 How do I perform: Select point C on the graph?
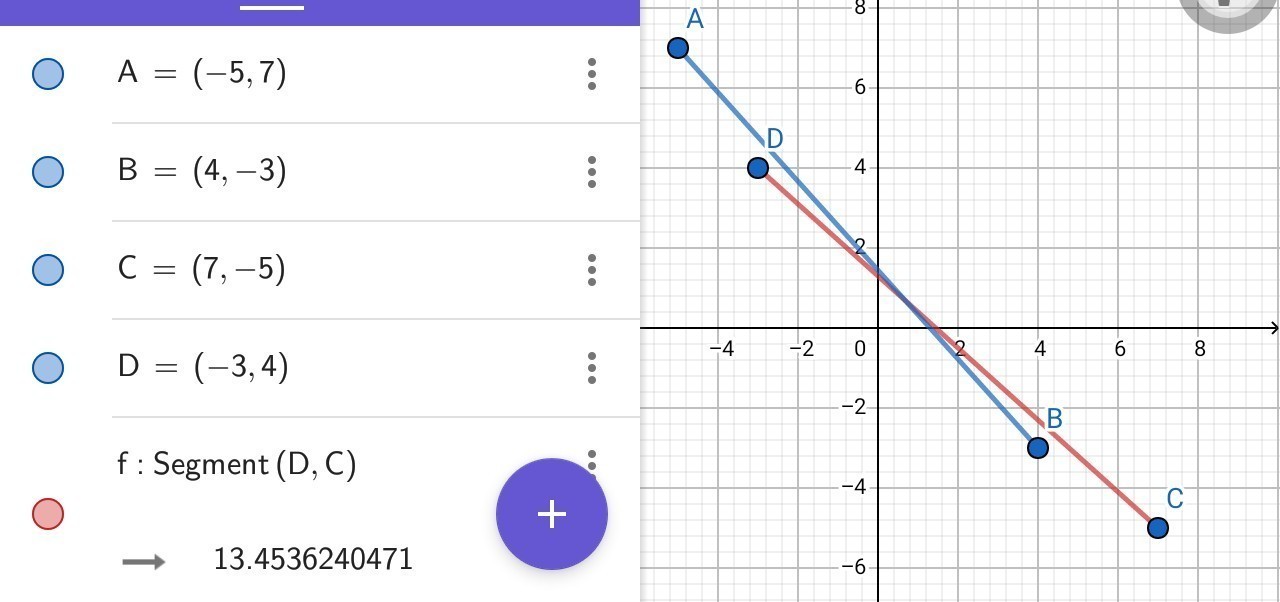1158,527
